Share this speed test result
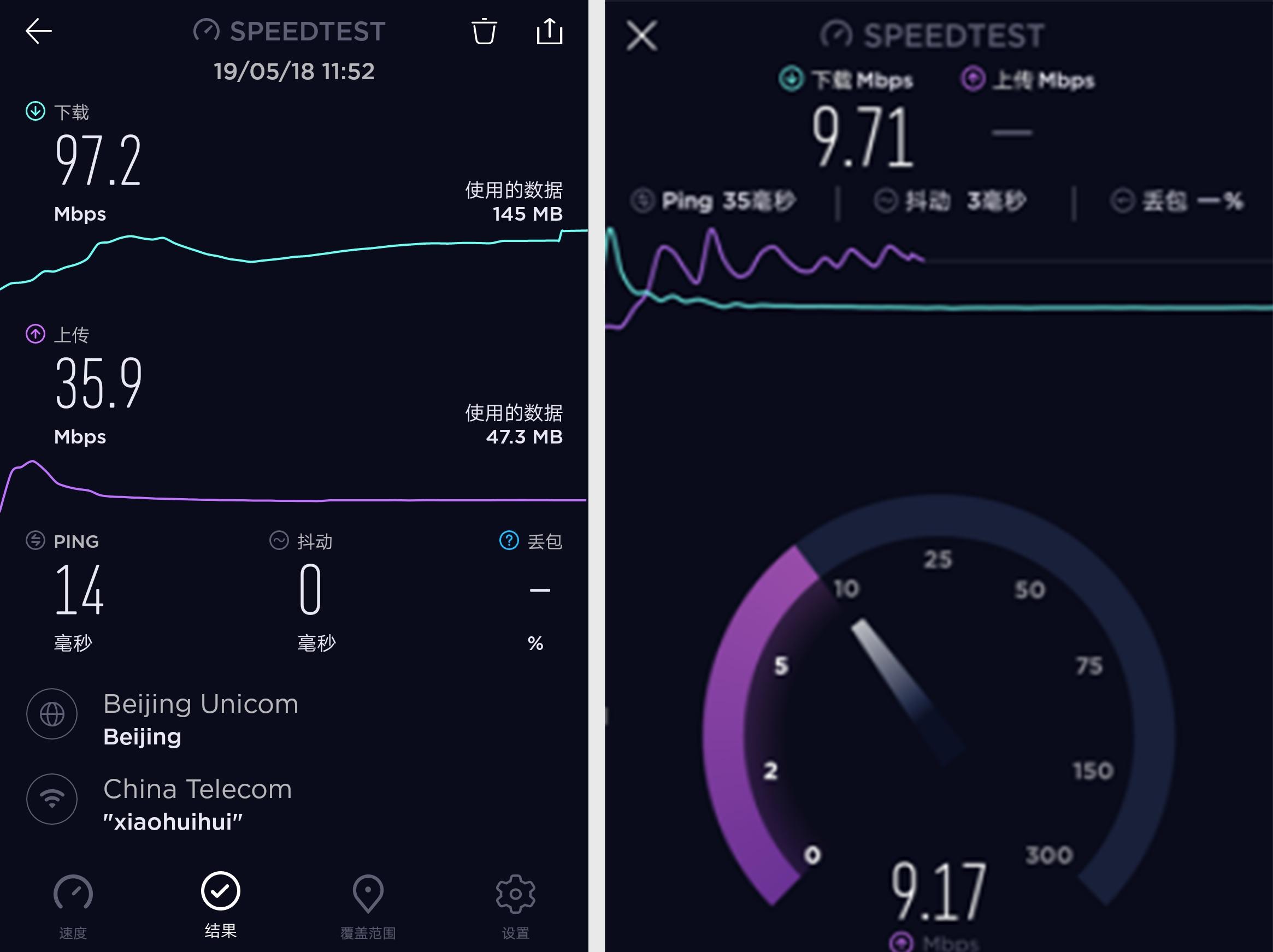Image resolution: width=1273 pixels, height=952 pixels. 549,31
